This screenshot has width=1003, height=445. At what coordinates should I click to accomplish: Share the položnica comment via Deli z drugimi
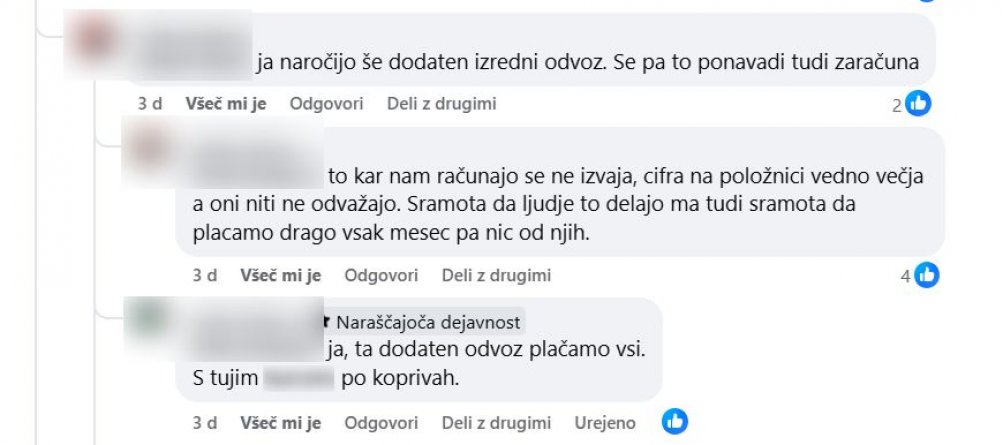[x=496, y=276]
